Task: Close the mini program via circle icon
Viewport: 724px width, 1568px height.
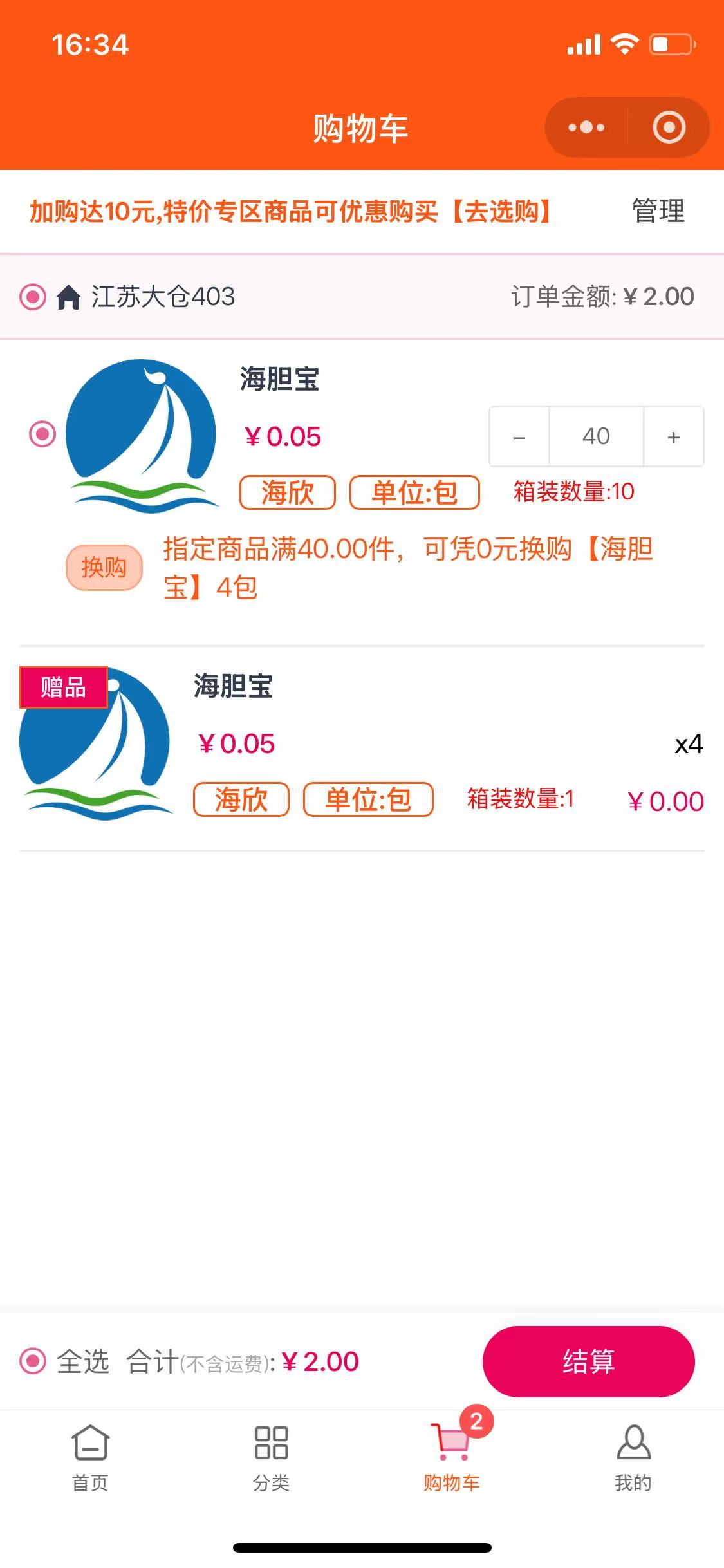Action: click(x=669, y=127)
